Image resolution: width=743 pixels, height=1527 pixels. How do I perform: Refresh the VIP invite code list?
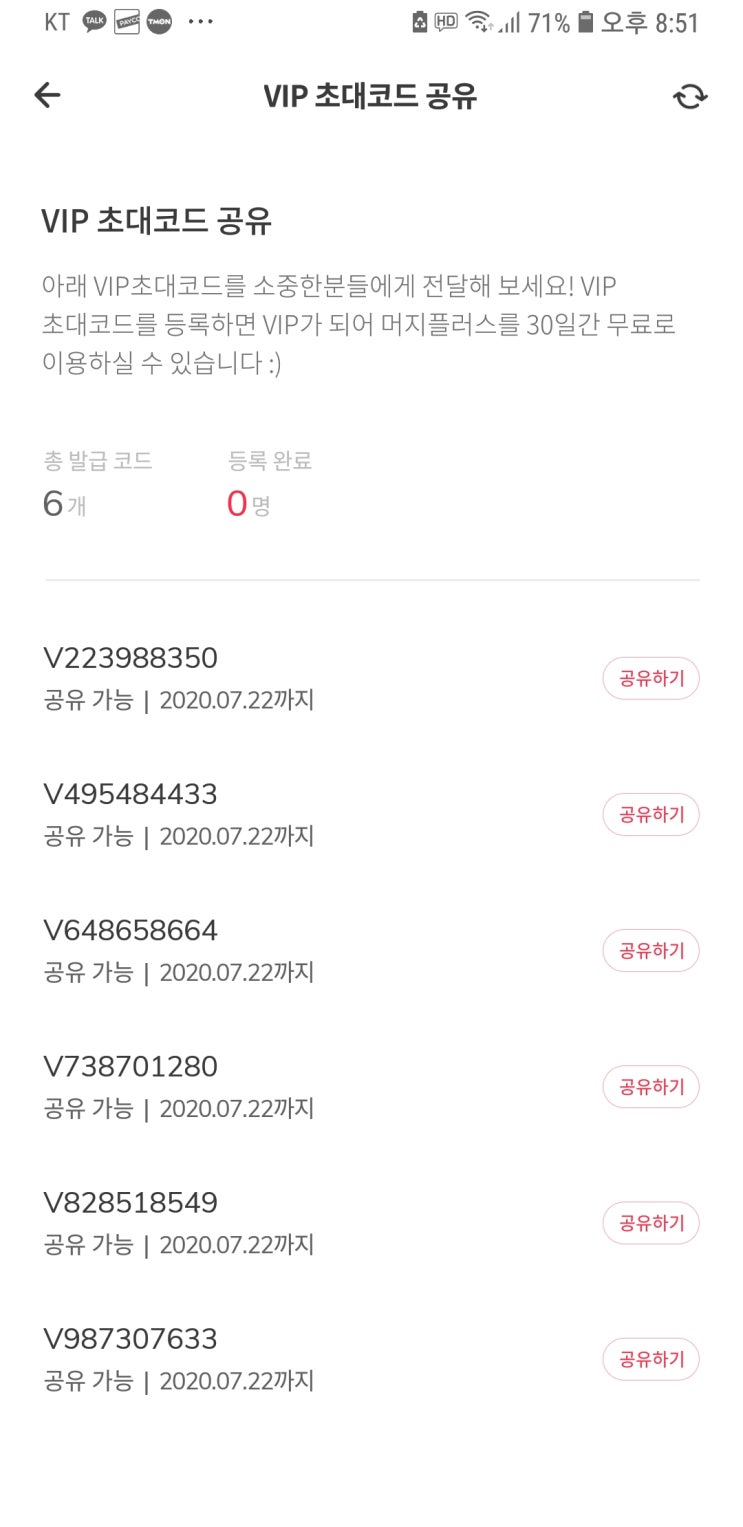tap(690, 96)
